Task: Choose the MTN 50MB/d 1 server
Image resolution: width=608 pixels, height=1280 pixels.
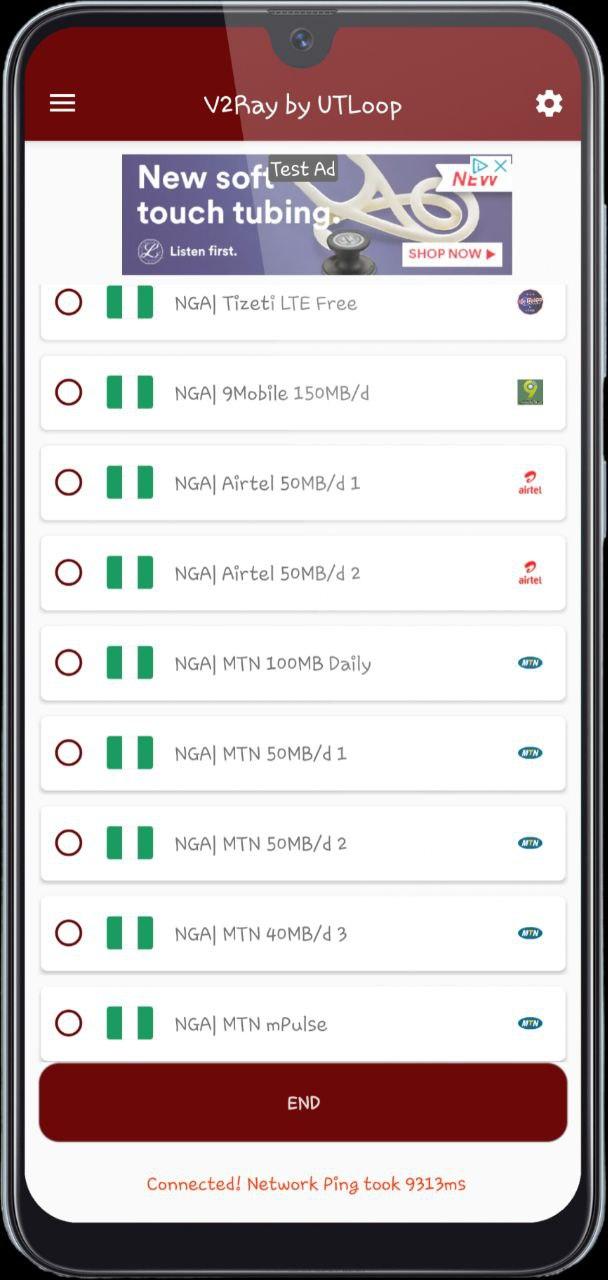Action: tap(303, 753)
